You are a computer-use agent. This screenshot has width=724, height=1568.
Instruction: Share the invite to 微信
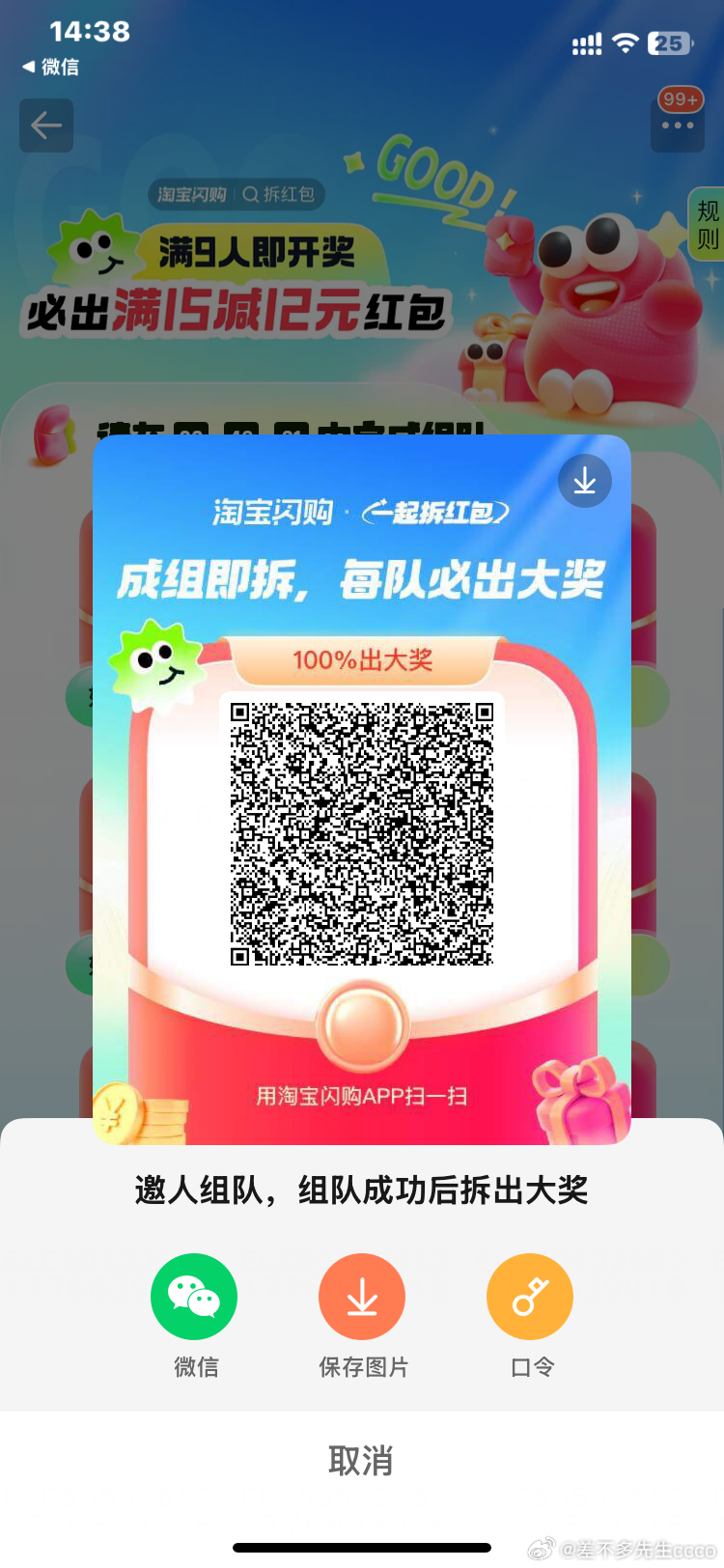[194, 1297]
